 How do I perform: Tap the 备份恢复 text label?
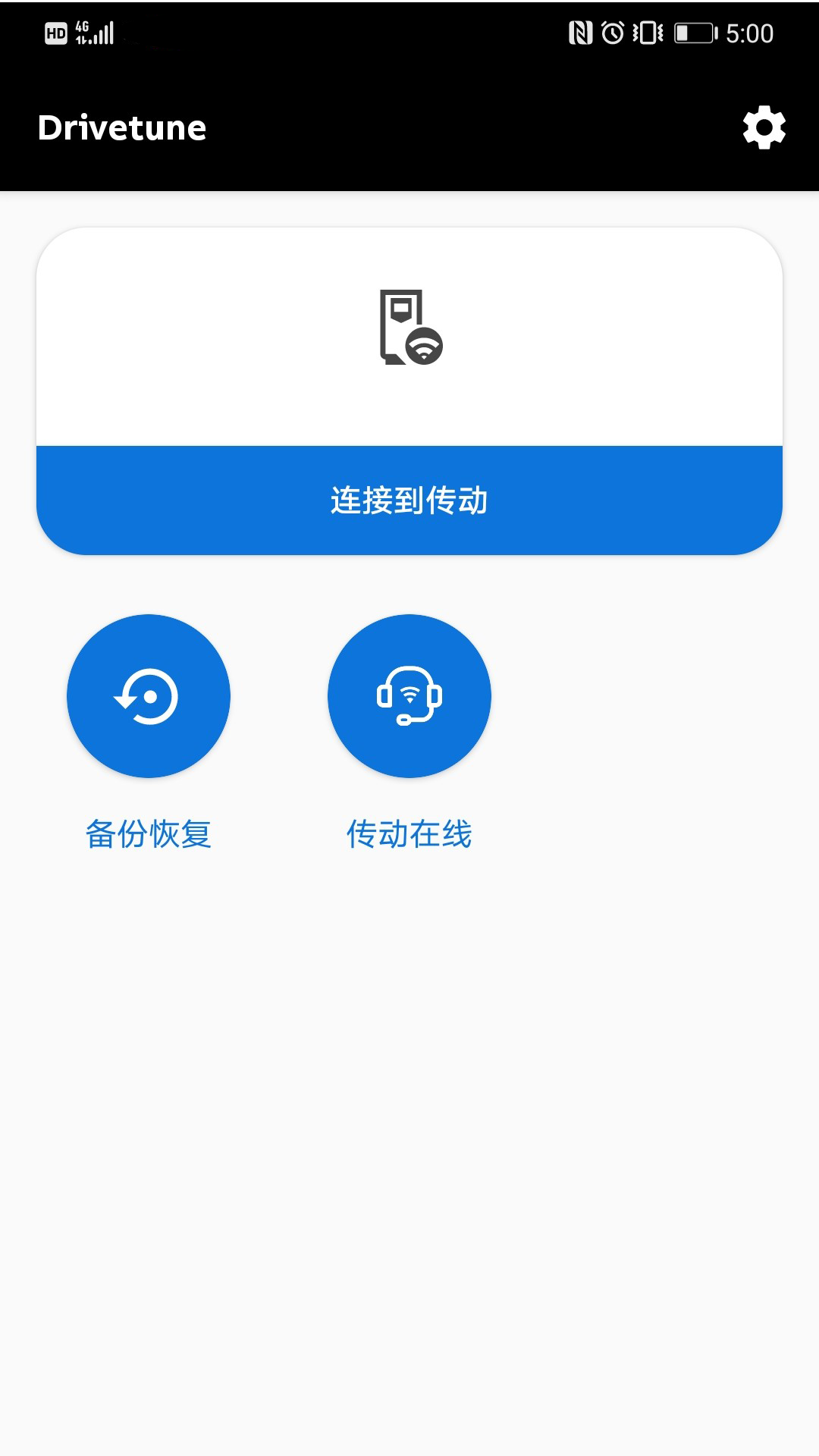pyautogui.click(x=149, y=833)
